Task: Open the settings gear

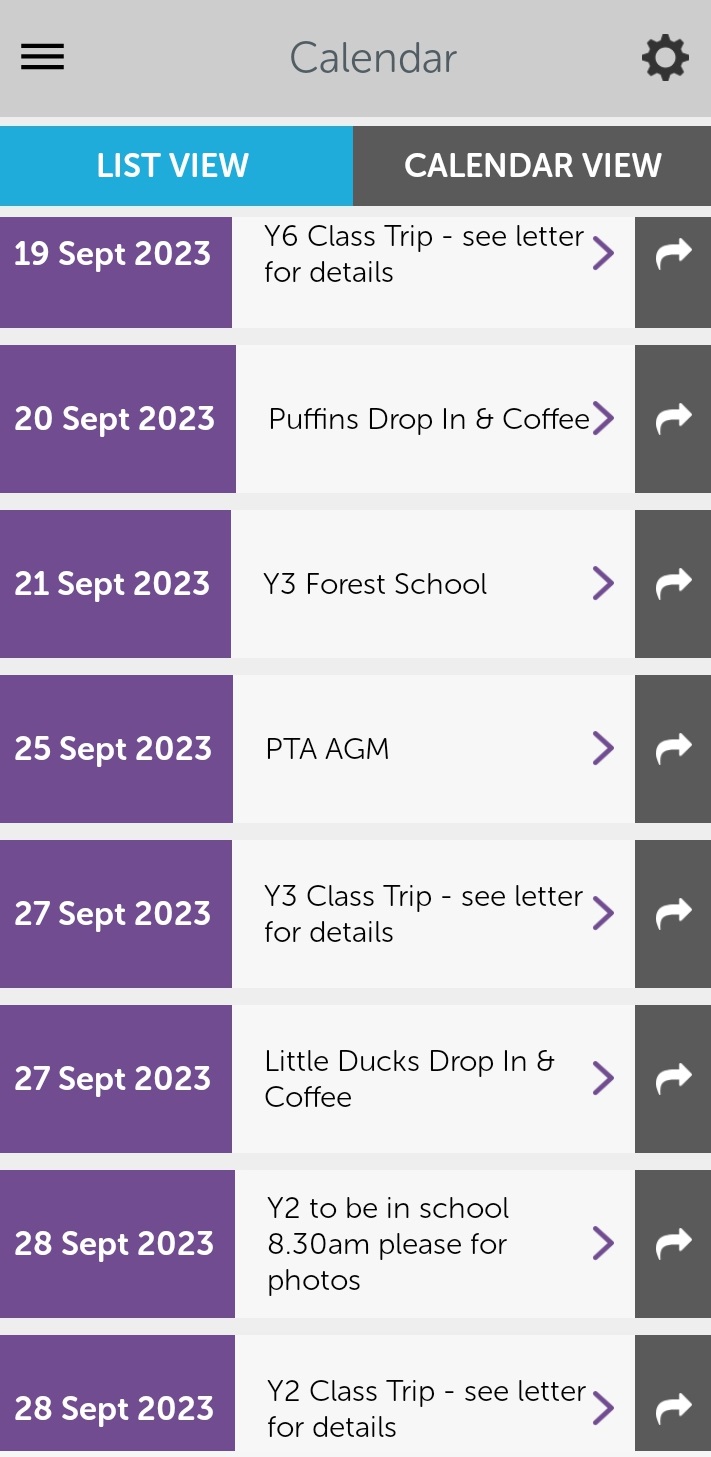Action: [x=665, y=58]
